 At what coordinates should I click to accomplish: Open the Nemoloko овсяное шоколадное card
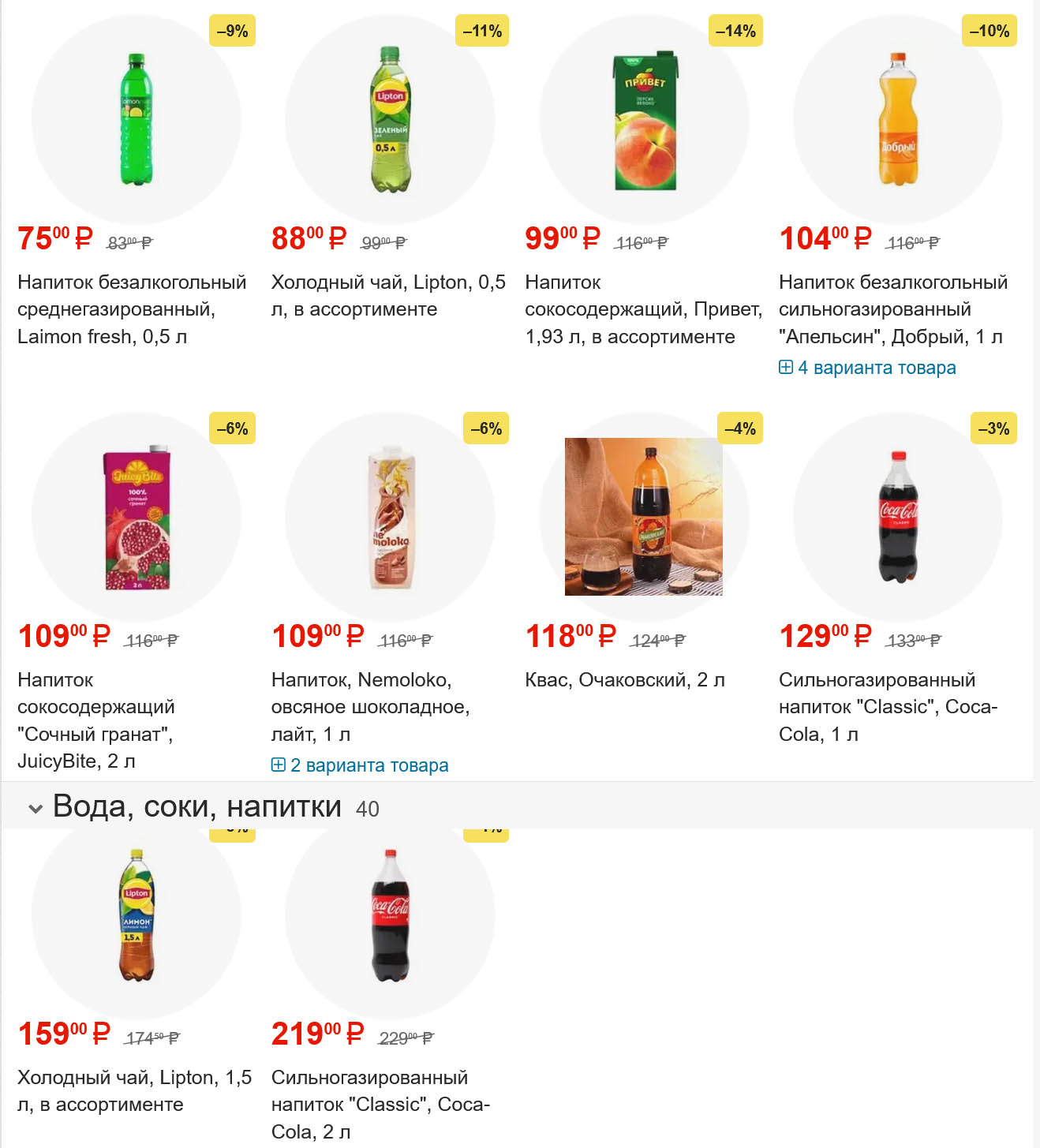click(370, 706)
